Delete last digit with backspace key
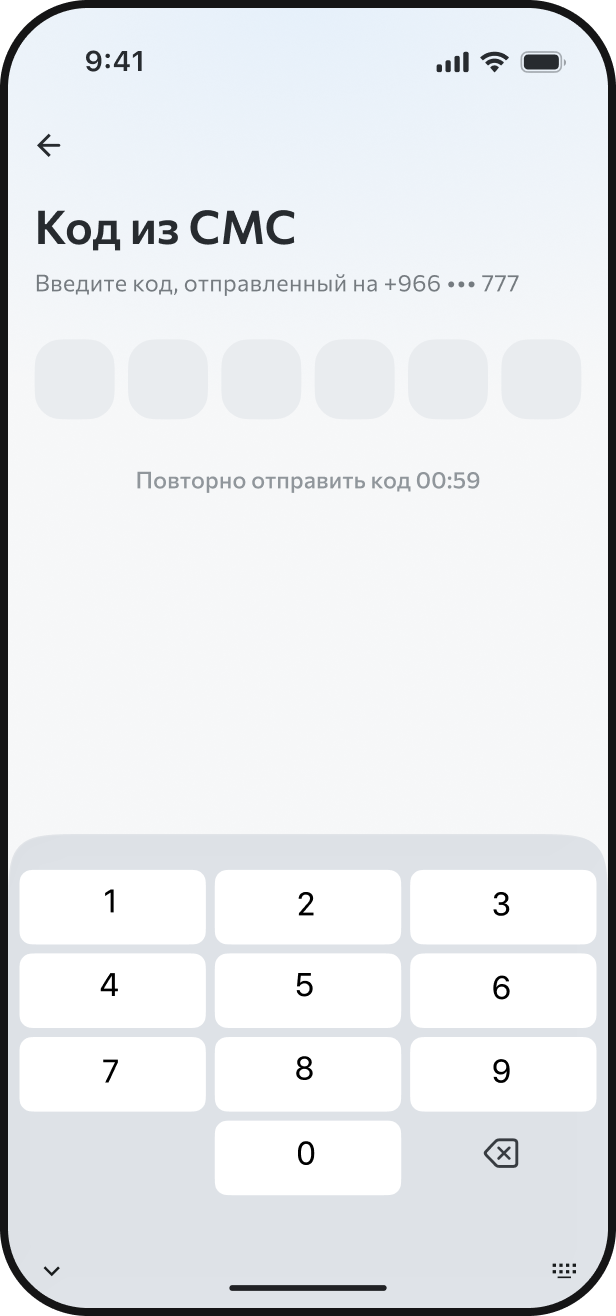616x1316 pixels. coord(501,1155)
